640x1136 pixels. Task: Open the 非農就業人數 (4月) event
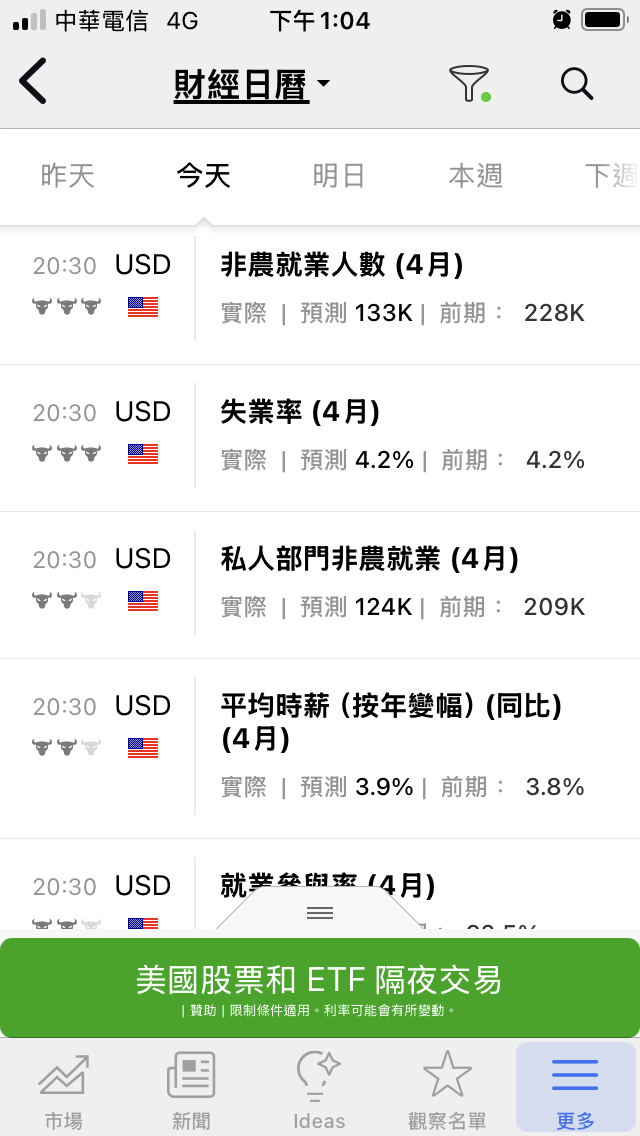point(342,266)
